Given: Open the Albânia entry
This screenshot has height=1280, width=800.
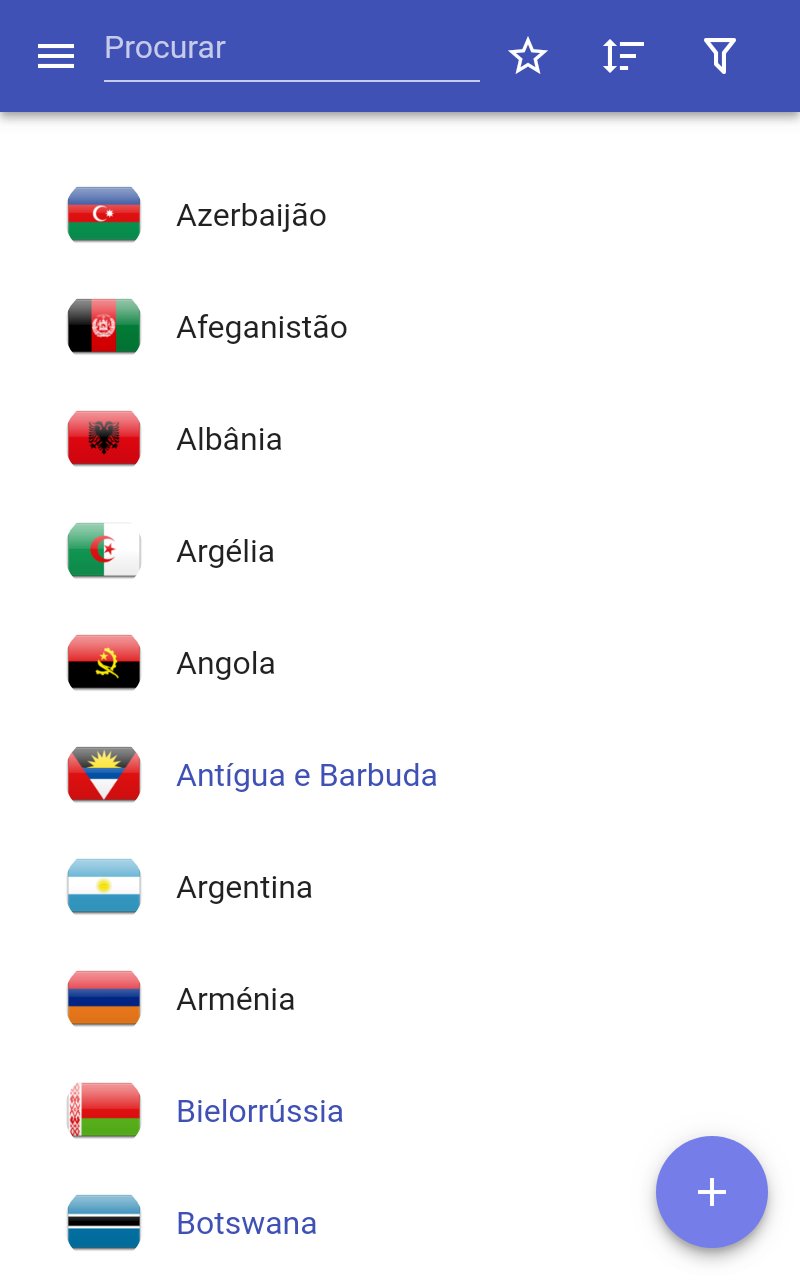Looking at the screenshot, I should [229, 439].
